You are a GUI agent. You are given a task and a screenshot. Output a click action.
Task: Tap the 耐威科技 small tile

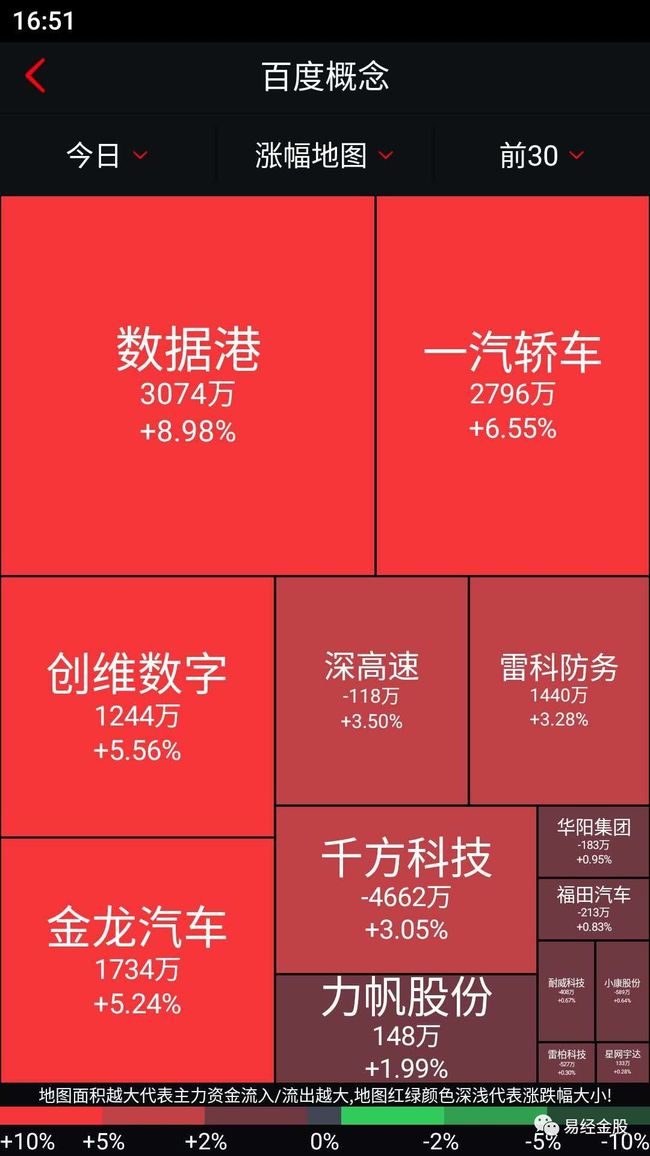566,991
